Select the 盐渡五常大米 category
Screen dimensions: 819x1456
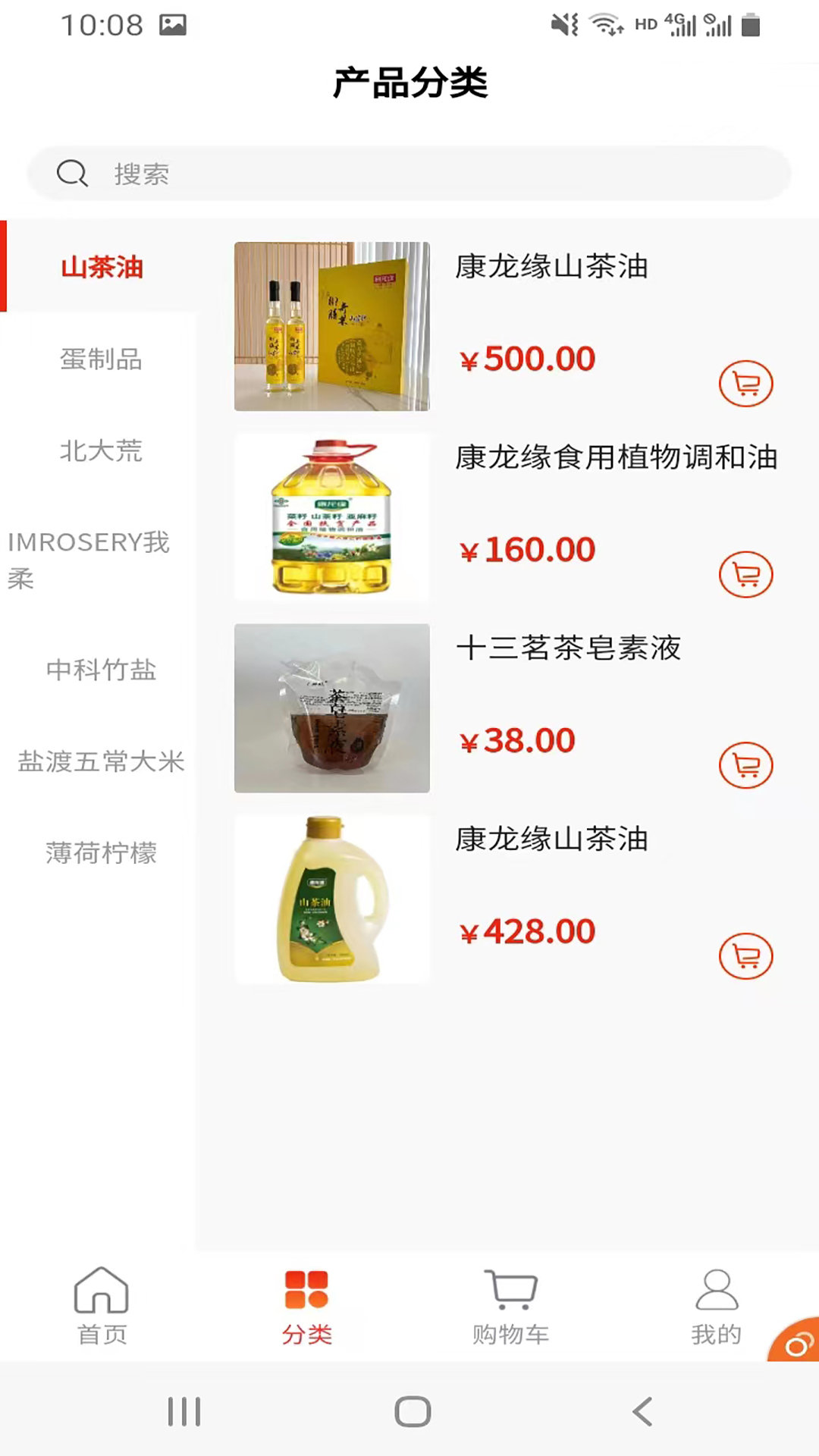[x=101, y=761]
